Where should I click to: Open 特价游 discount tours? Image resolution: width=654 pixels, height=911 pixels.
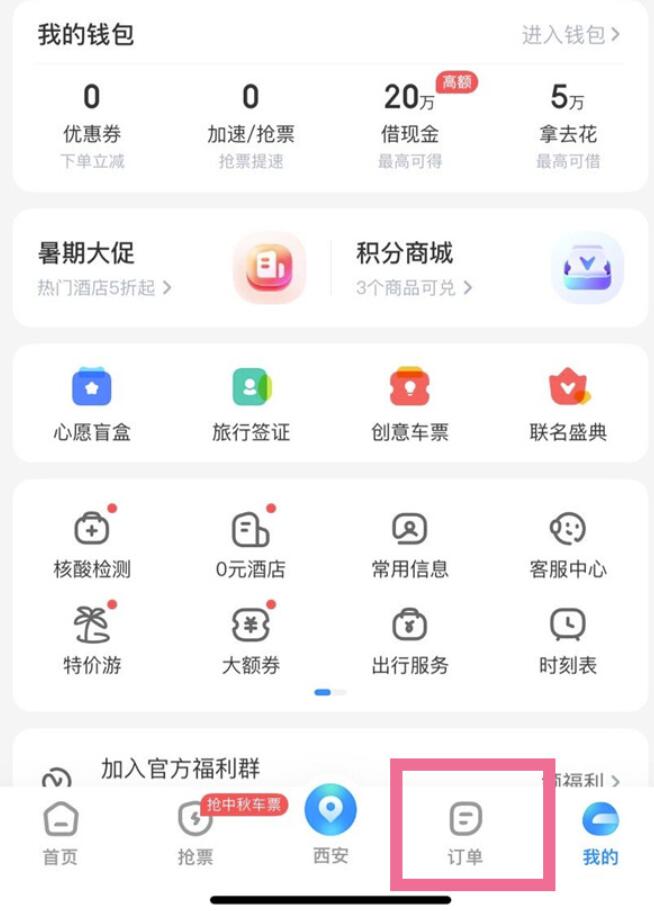tap(92, 640)
